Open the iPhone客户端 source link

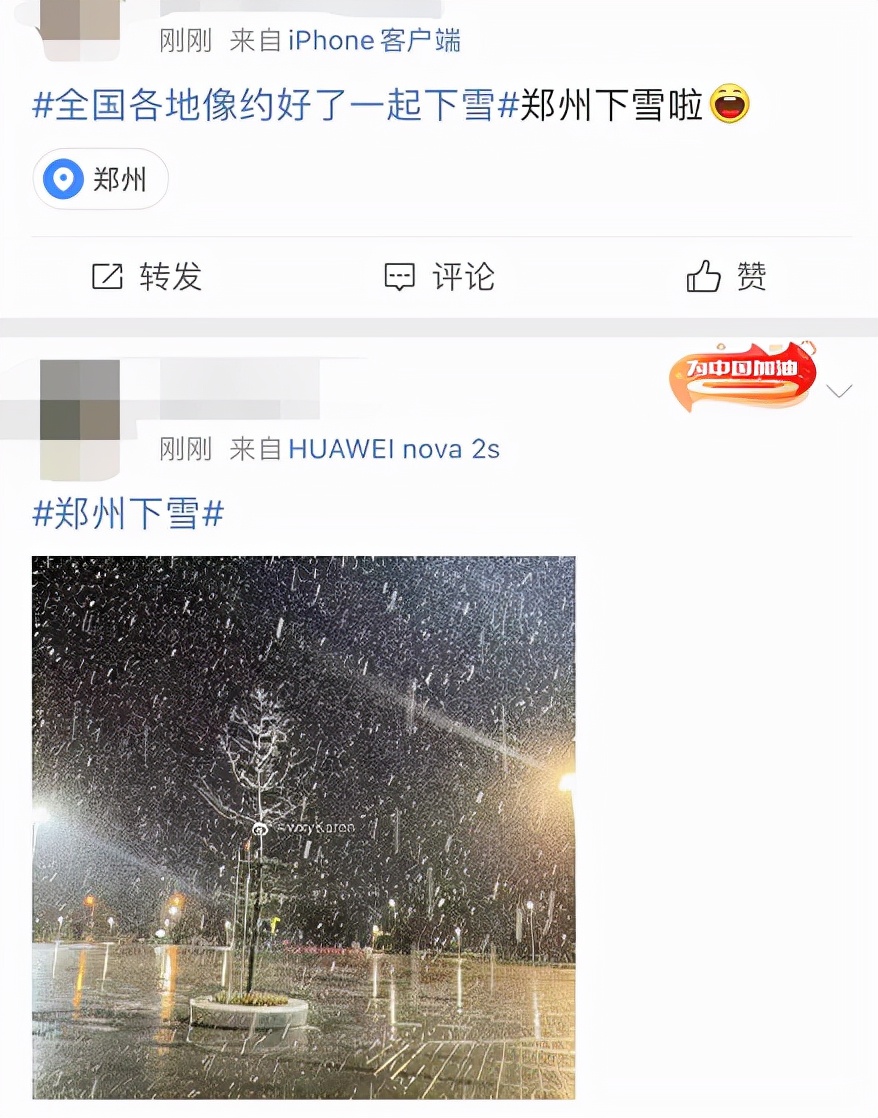click(374, 40)
